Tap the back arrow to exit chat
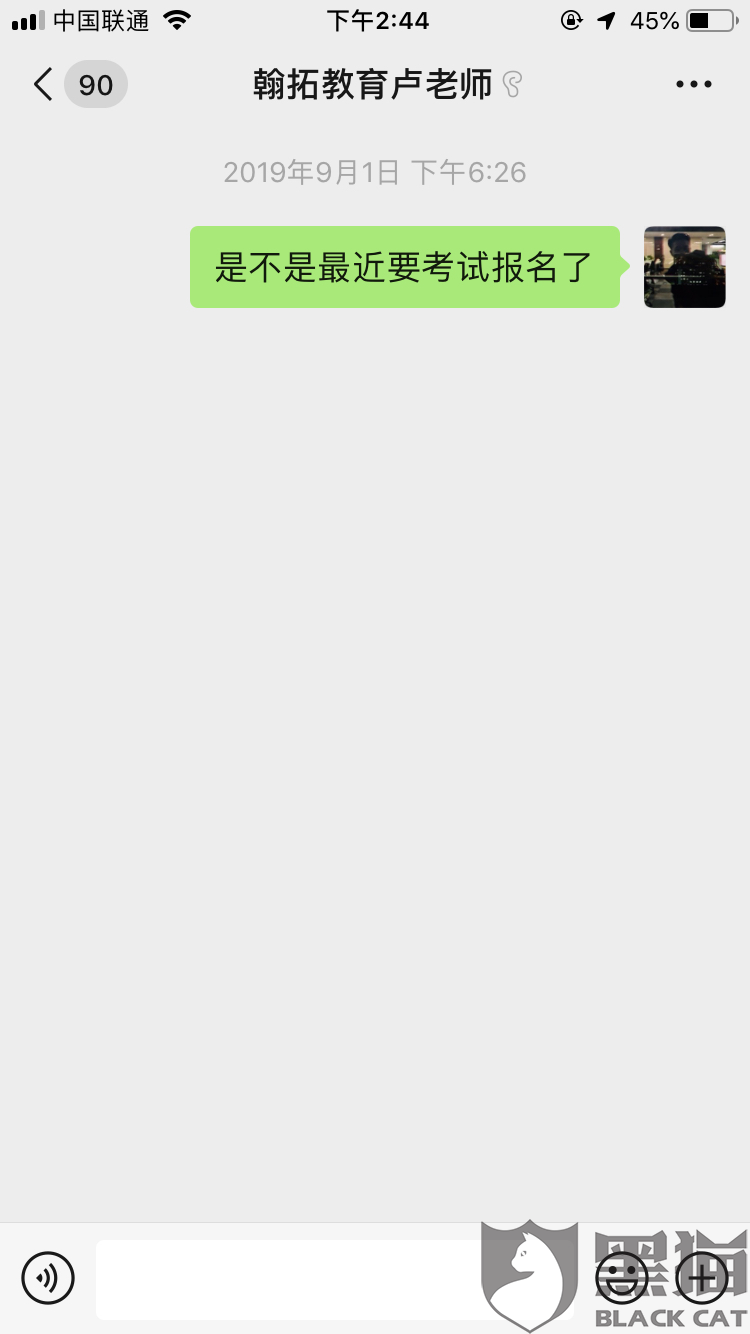This screenshot has width=750, height=1334. pos(41,84)
